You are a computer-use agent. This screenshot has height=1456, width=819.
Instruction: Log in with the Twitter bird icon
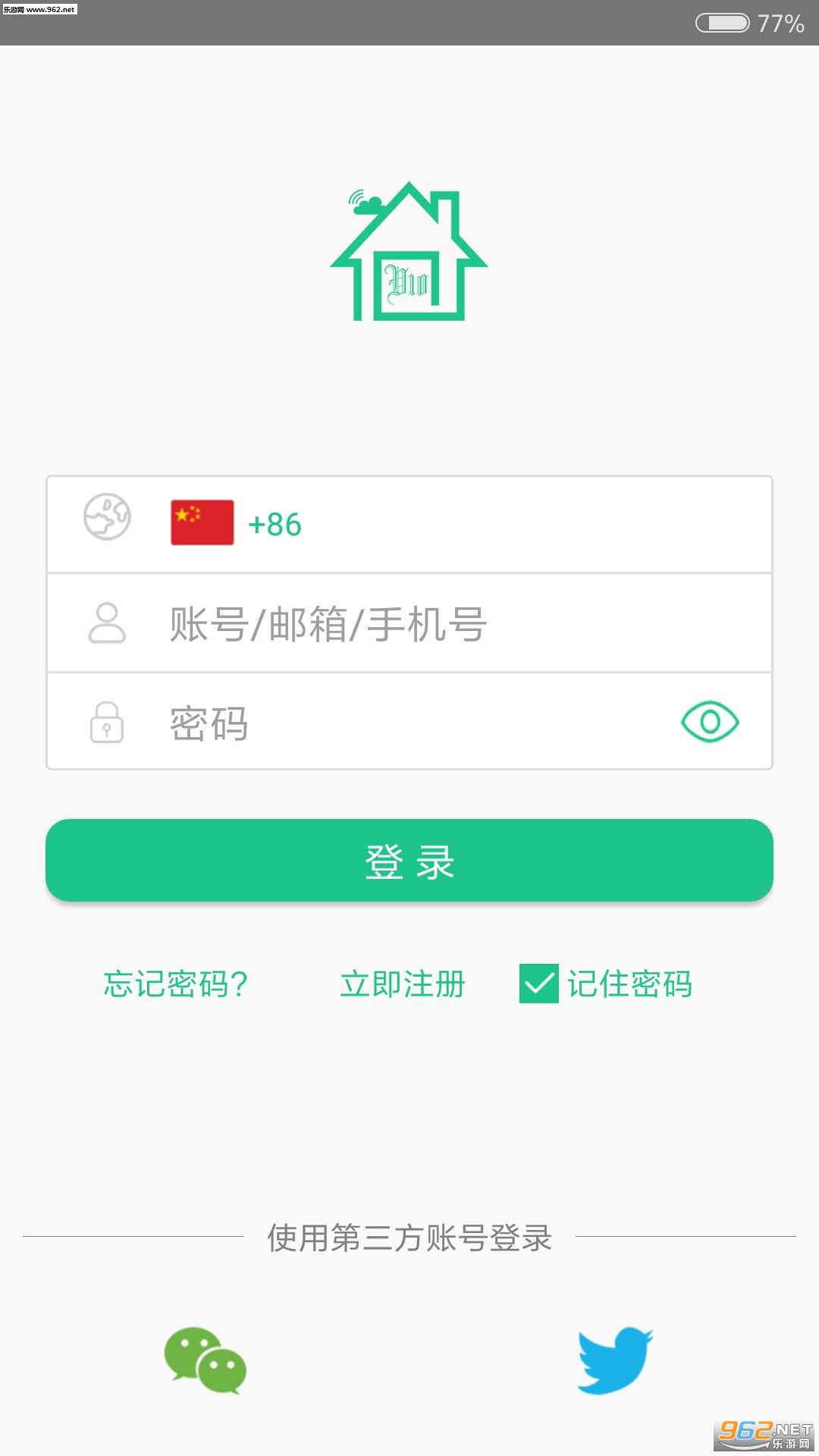(x=615, y=1360)
